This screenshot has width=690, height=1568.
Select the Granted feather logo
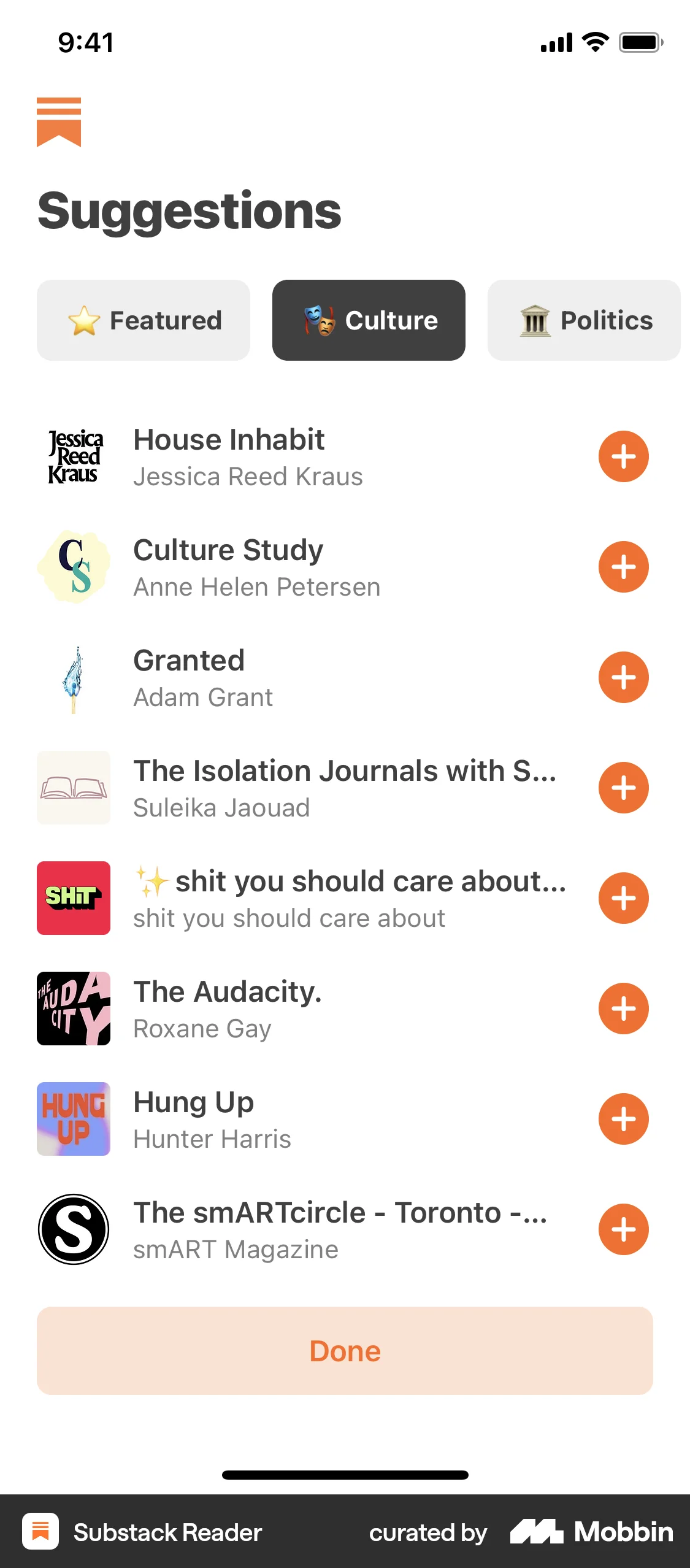74,677
